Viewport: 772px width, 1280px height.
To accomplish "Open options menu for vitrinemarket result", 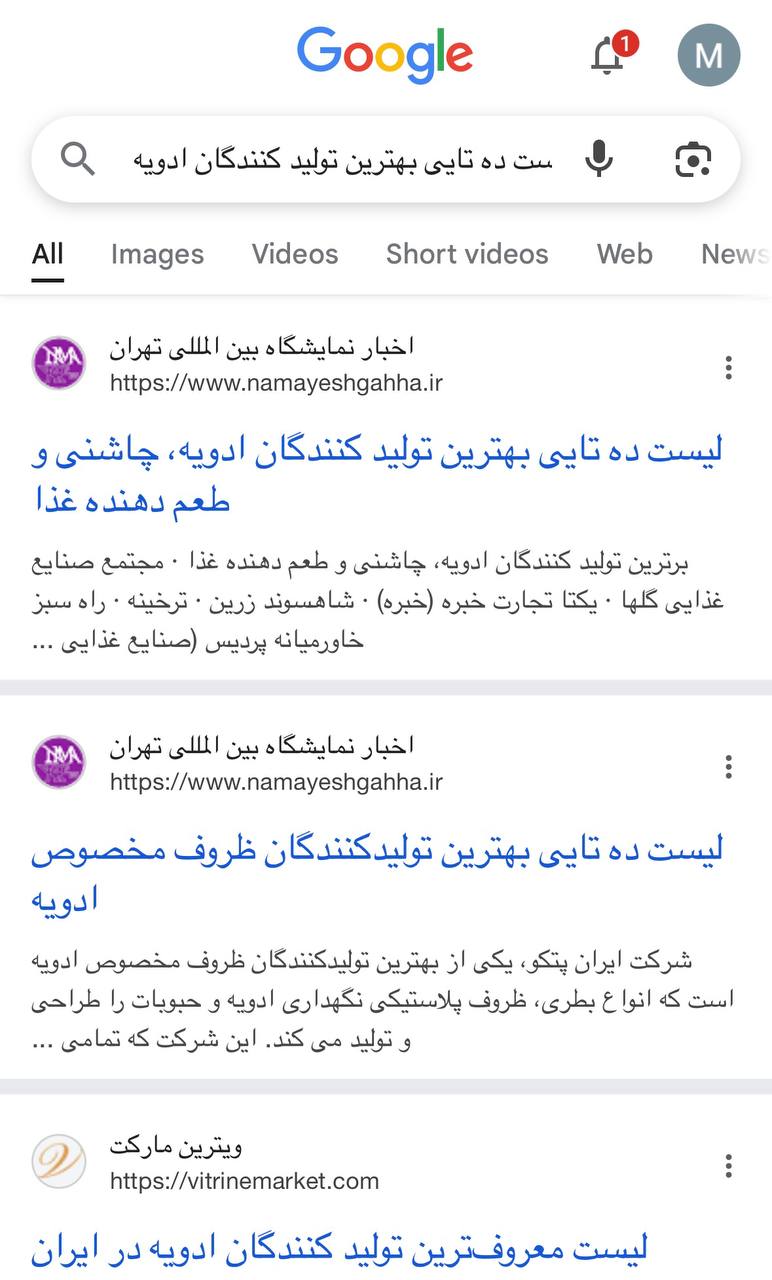I will (x=728, y=1165).
